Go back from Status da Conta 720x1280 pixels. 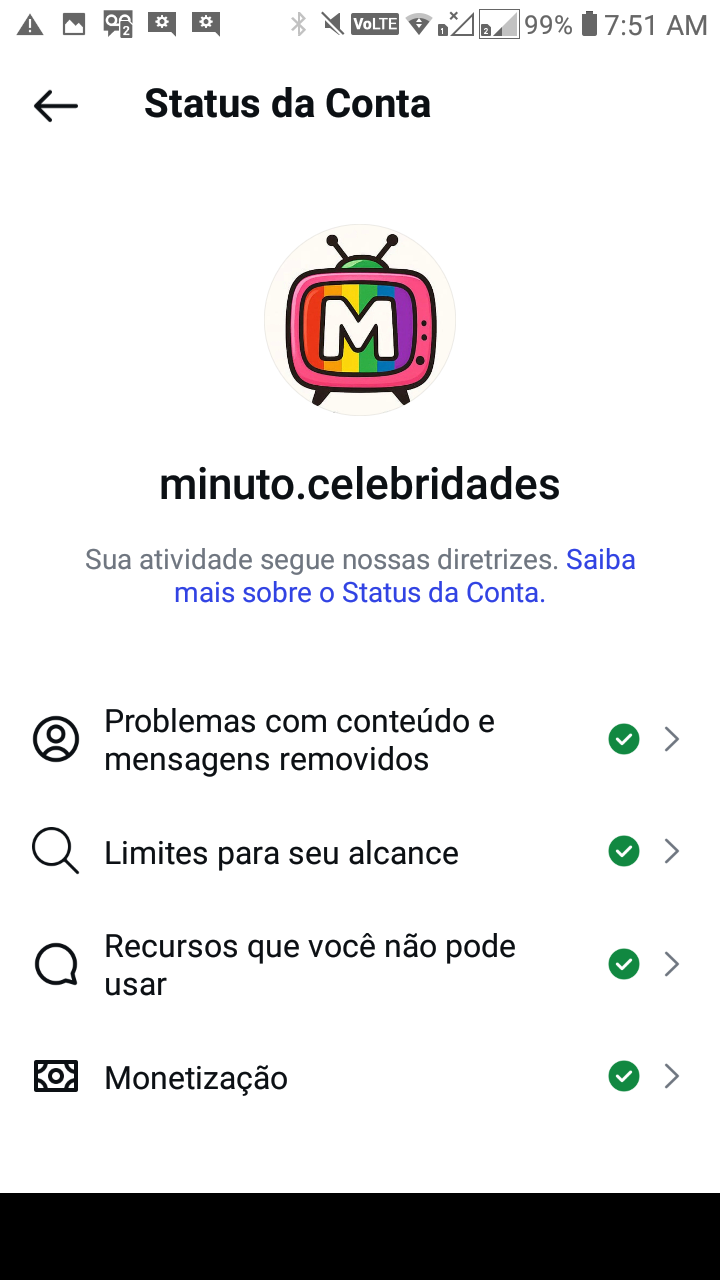tap(56, 105)
